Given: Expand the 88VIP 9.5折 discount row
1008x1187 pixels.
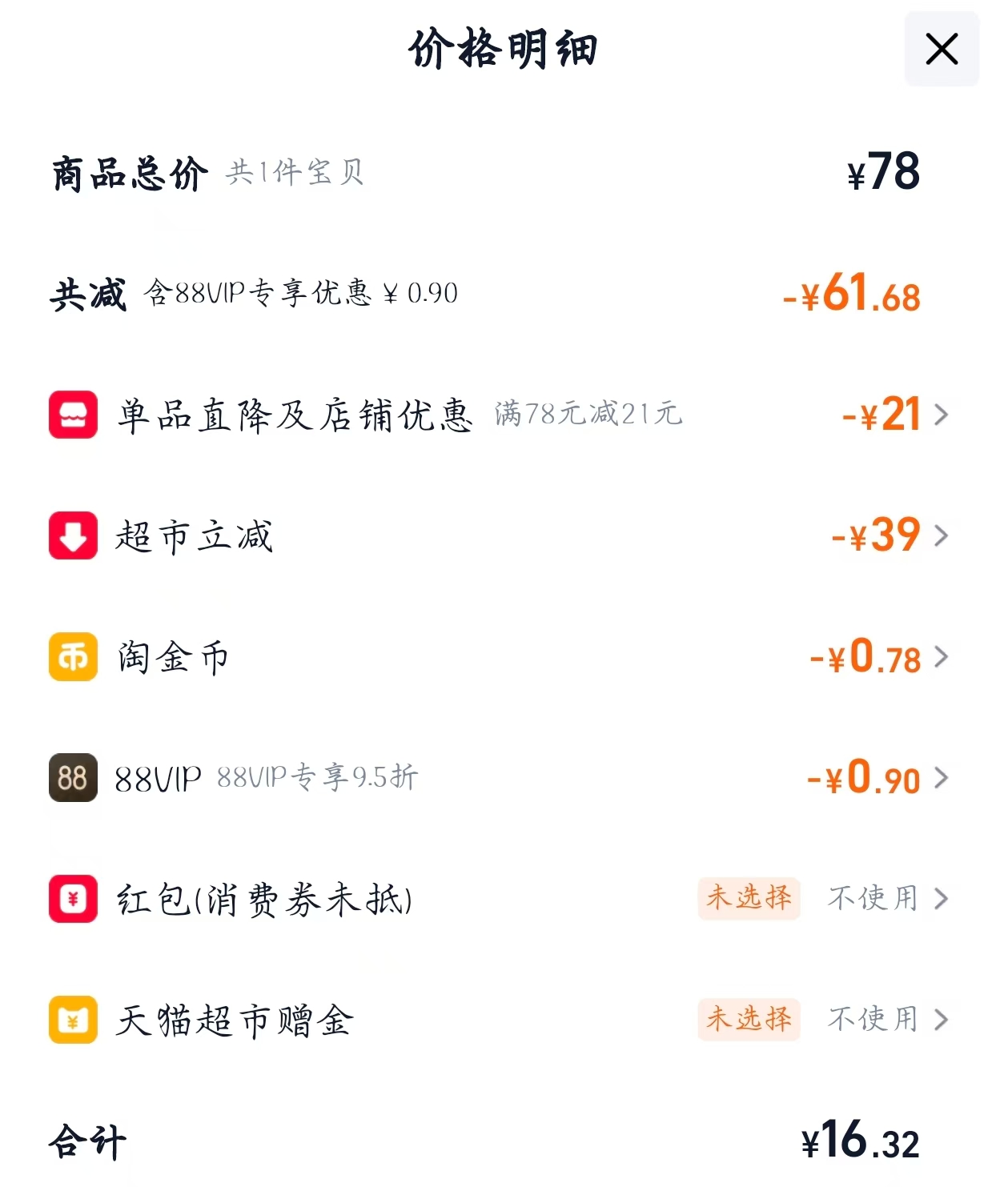Looking at the screenshot, I should pyautogui.click(x=942, y=778).
